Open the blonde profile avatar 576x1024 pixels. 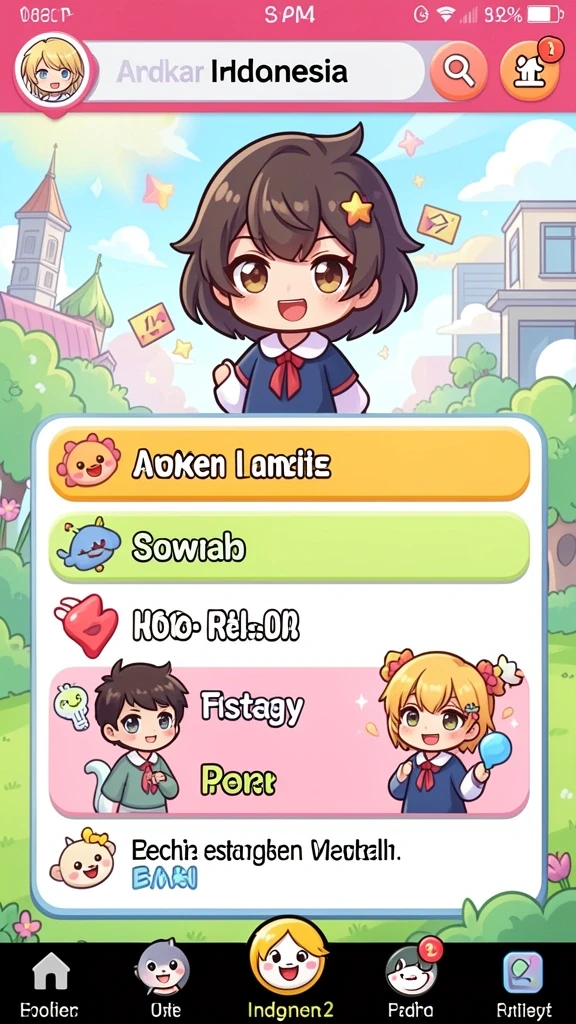[52, 71]
